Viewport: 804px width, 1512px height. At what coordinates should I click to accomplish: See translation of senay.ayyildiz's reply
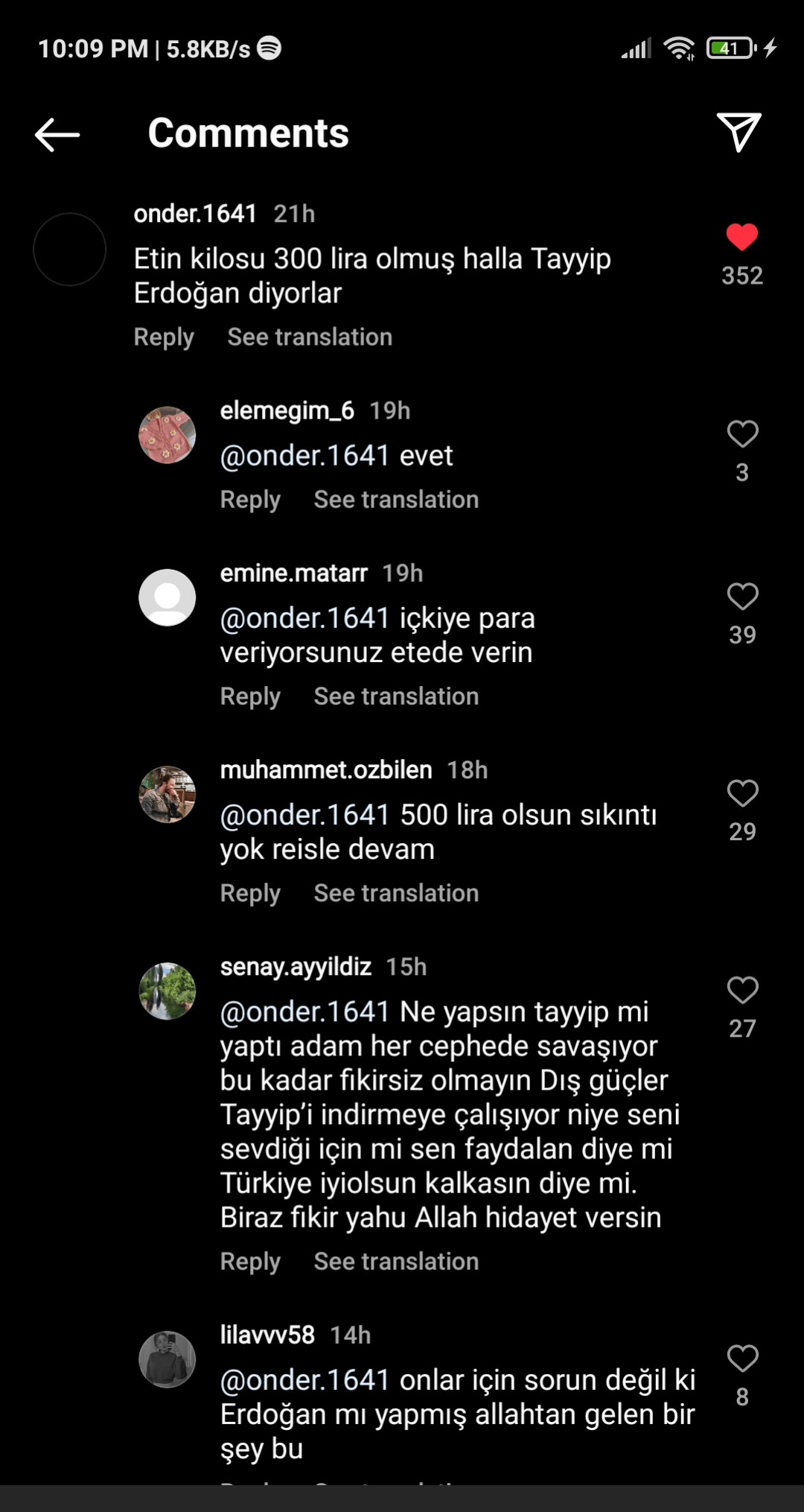tap(396, 1262)
